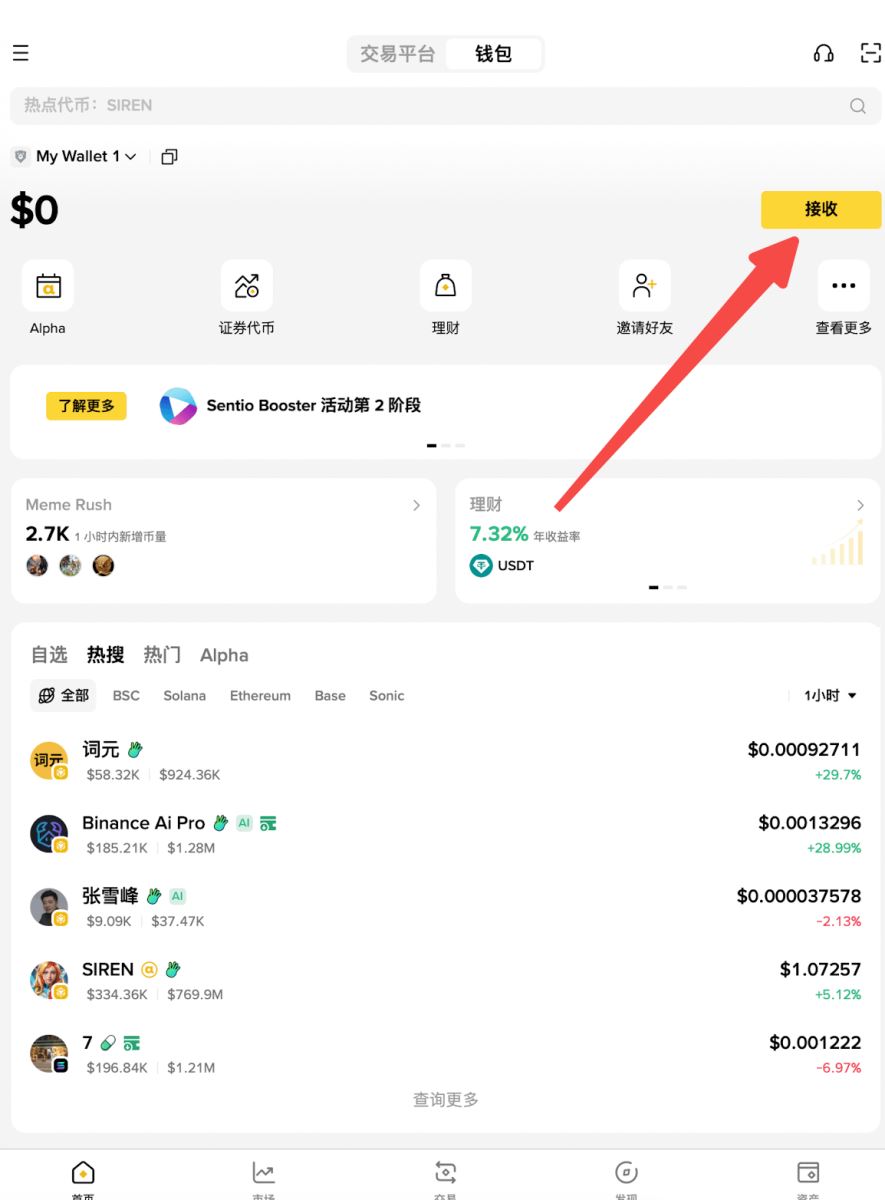
Task: Switch to the 热门 tab
Action: point(161,655)
